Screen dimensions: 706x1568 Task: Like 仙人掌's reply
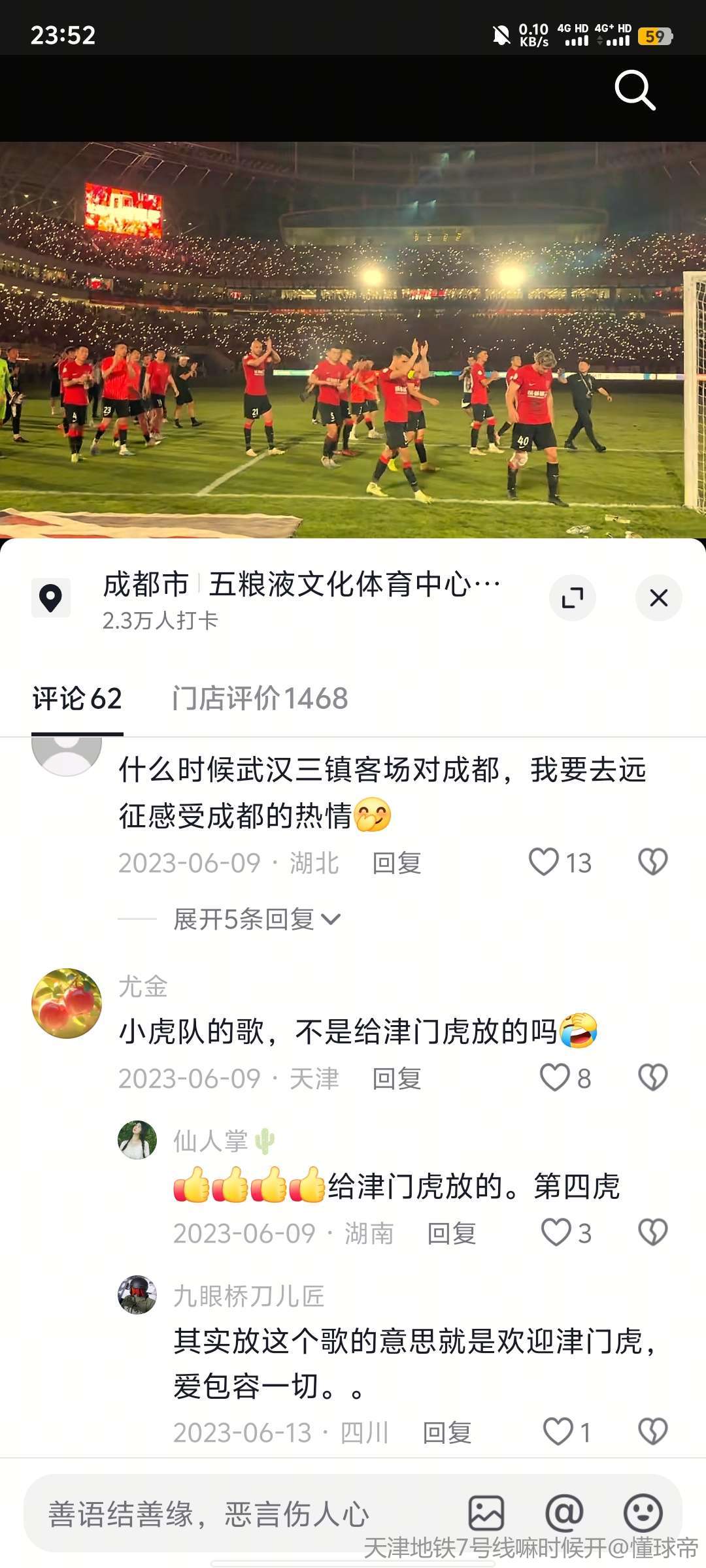[x=556, y=1232]
